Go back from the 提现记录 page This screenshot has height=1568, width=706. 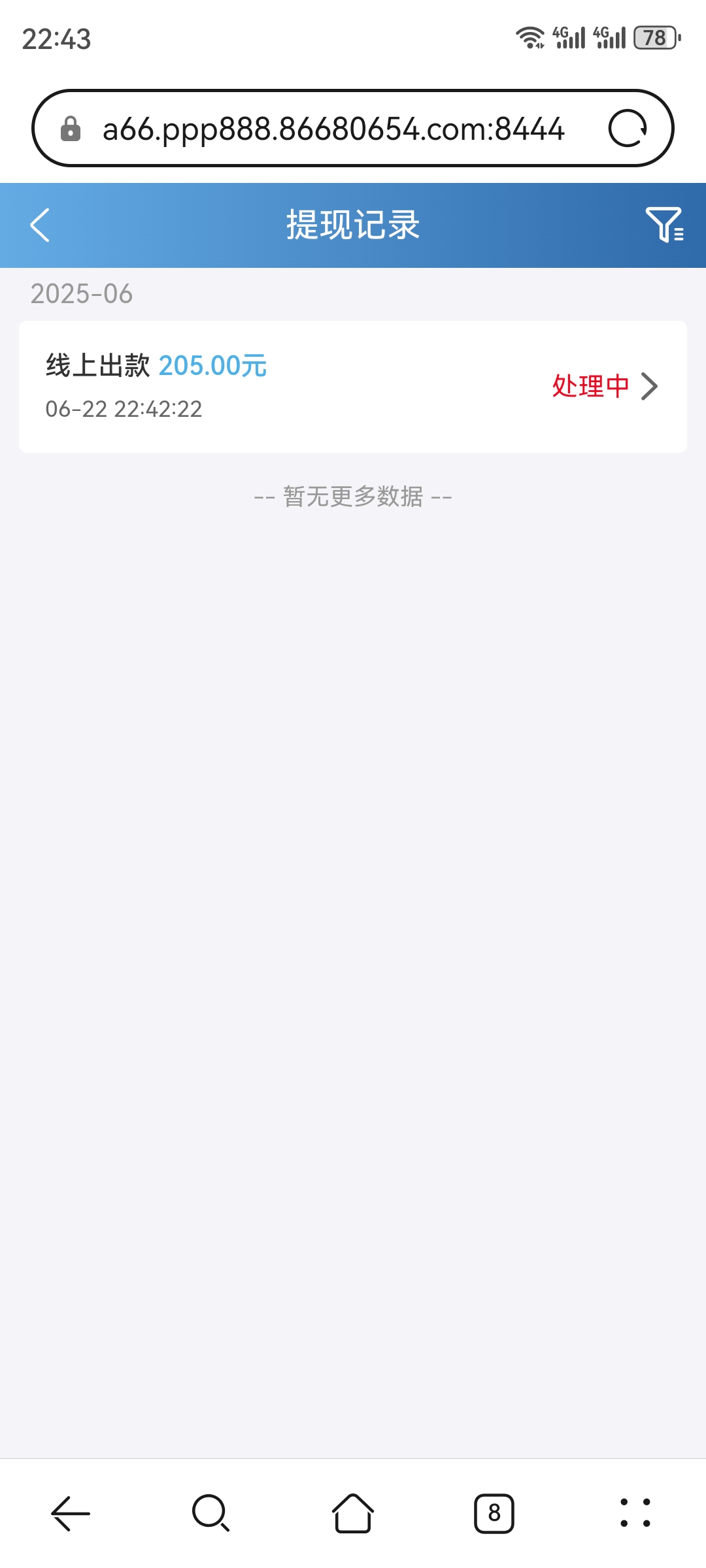coord(41,225)
